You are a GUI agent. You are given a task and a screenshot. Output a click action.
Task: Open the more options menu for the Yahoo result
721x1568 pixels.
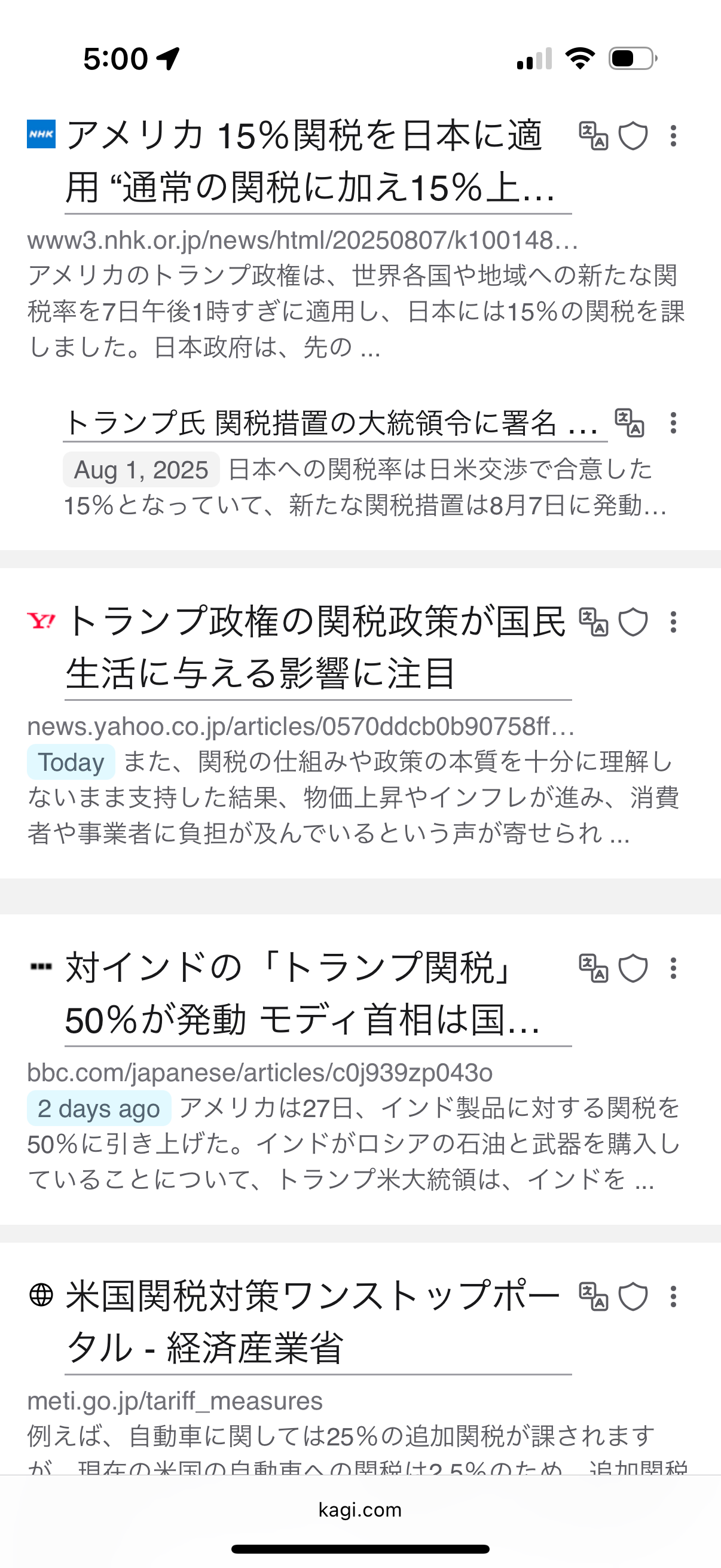[673, 622]
